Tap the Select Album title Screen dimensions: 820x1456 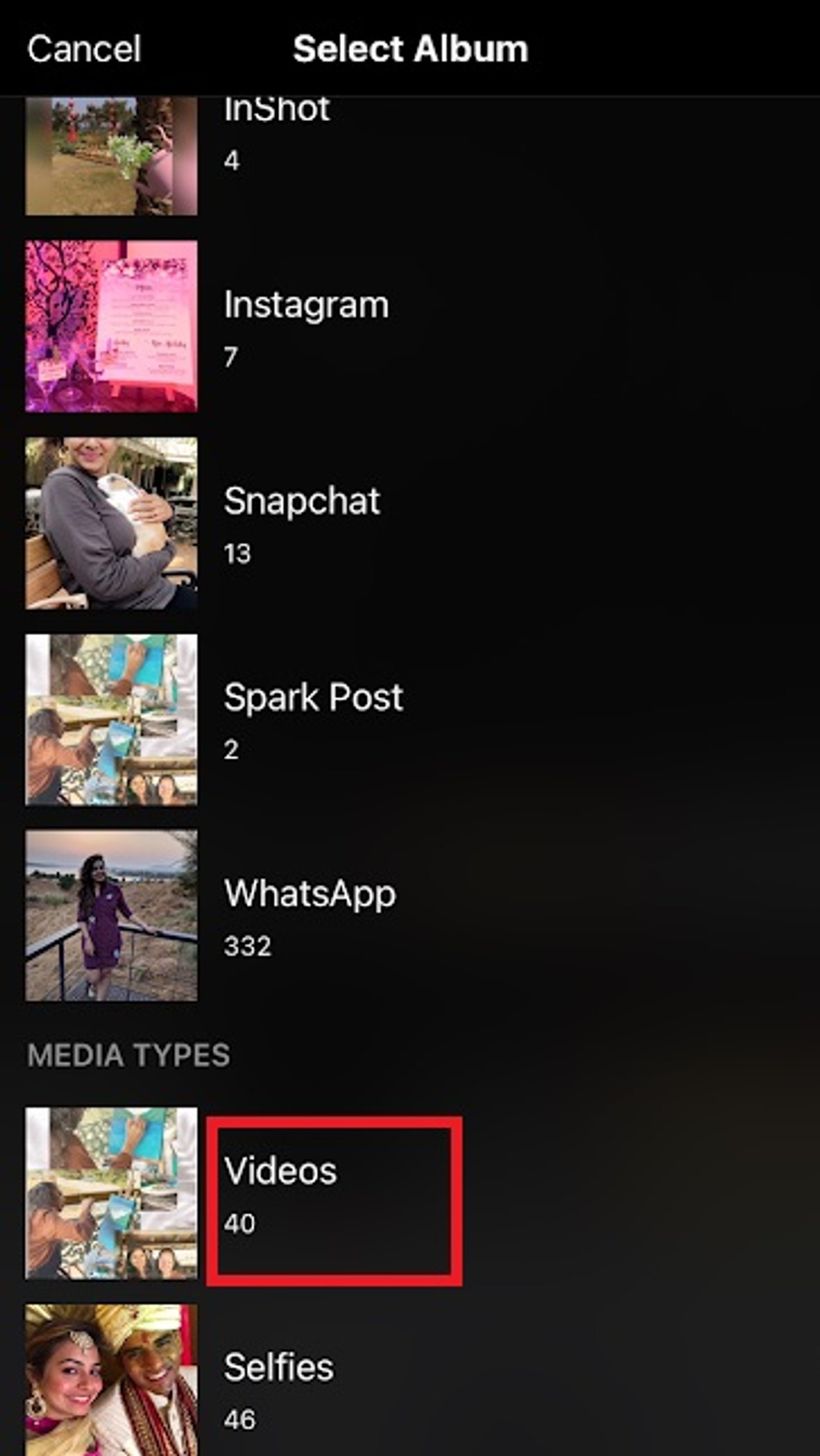(x=410, y=50)
